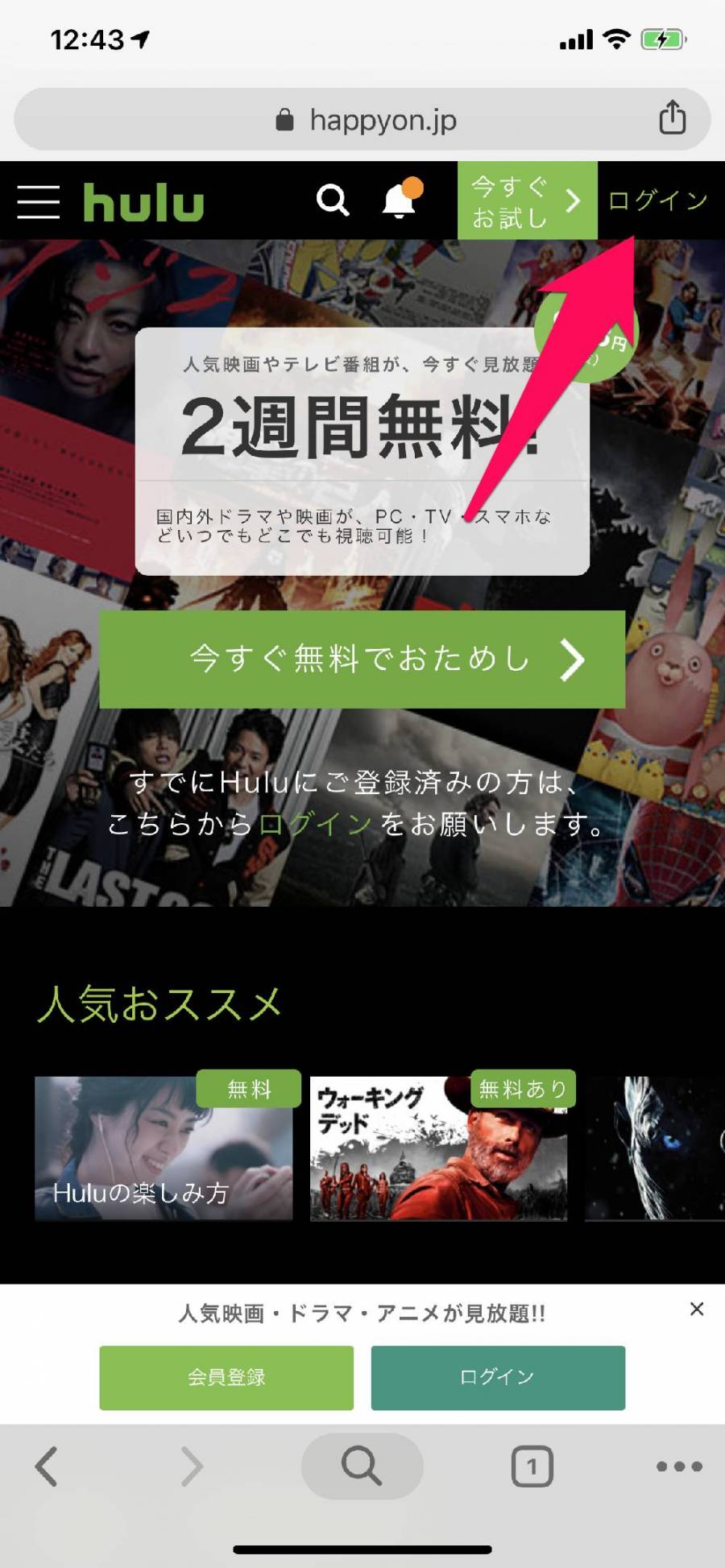Open the browser tab switcher
Viewport: 725px width, 1568px height.
click(x=532, y=1467)
